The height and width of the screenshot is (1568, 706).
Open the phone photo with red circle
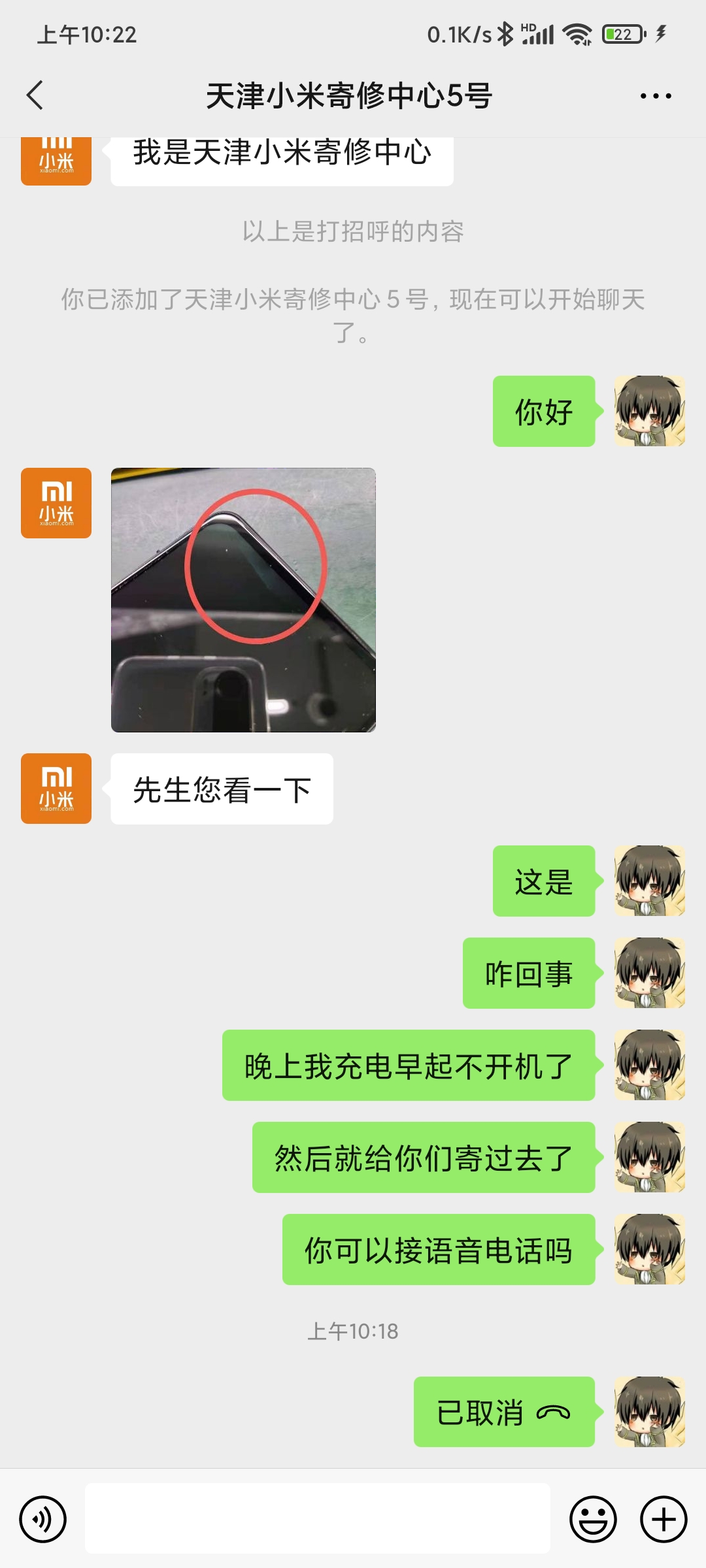click(243, 600)
